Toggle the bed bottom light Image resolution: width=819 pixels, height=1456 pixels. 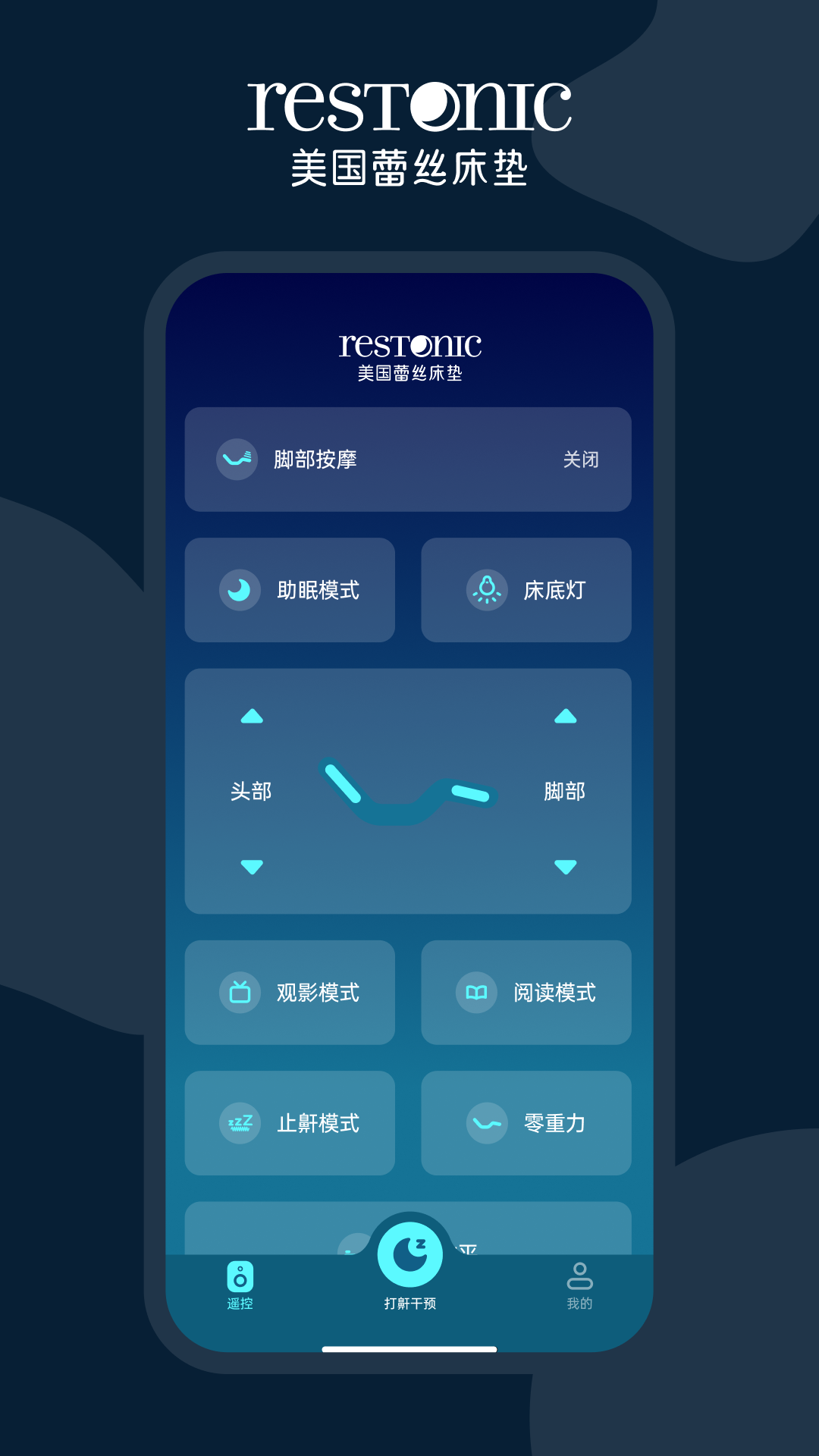click(526, 591)
